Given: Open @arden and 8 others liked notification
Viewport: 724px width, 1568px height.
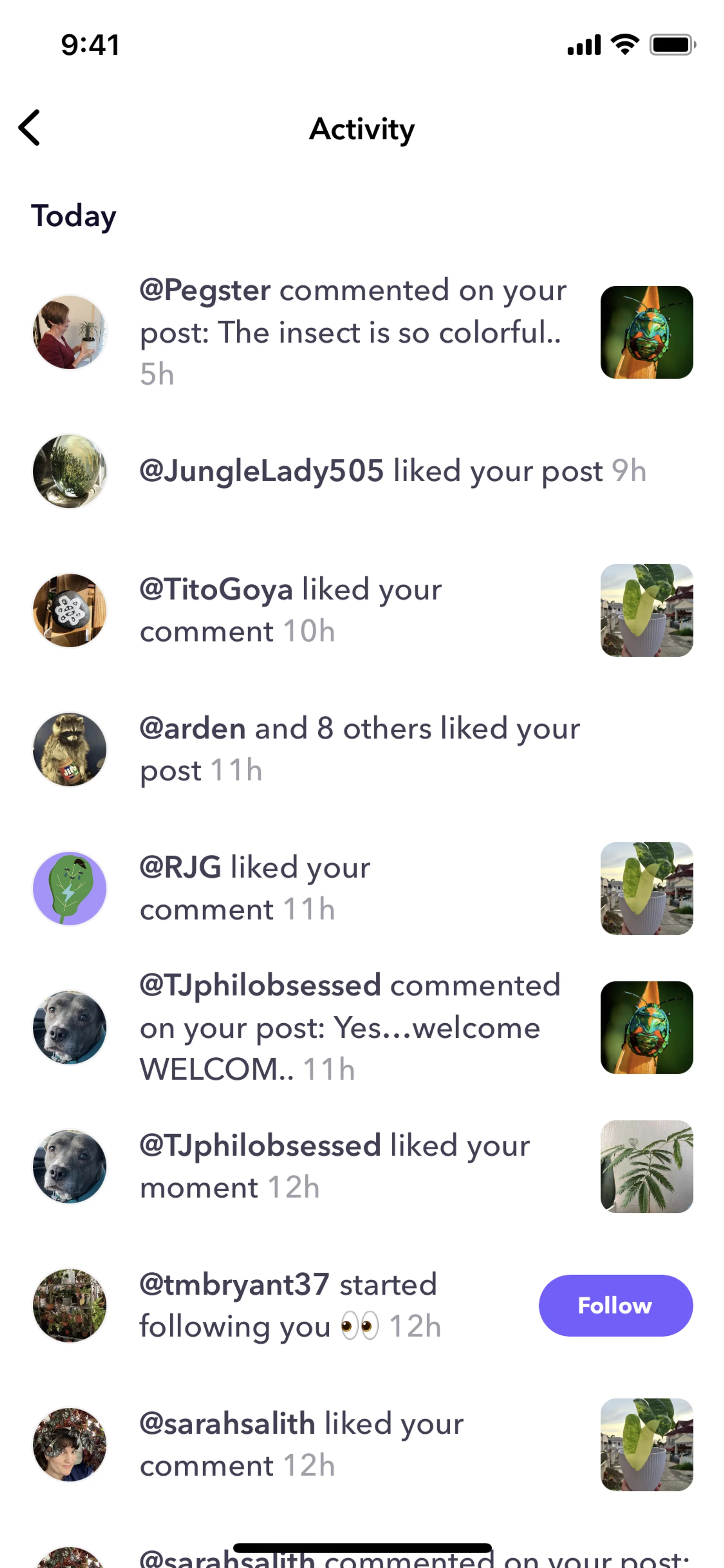Looking at the screenshot, I should pos(359,749).
